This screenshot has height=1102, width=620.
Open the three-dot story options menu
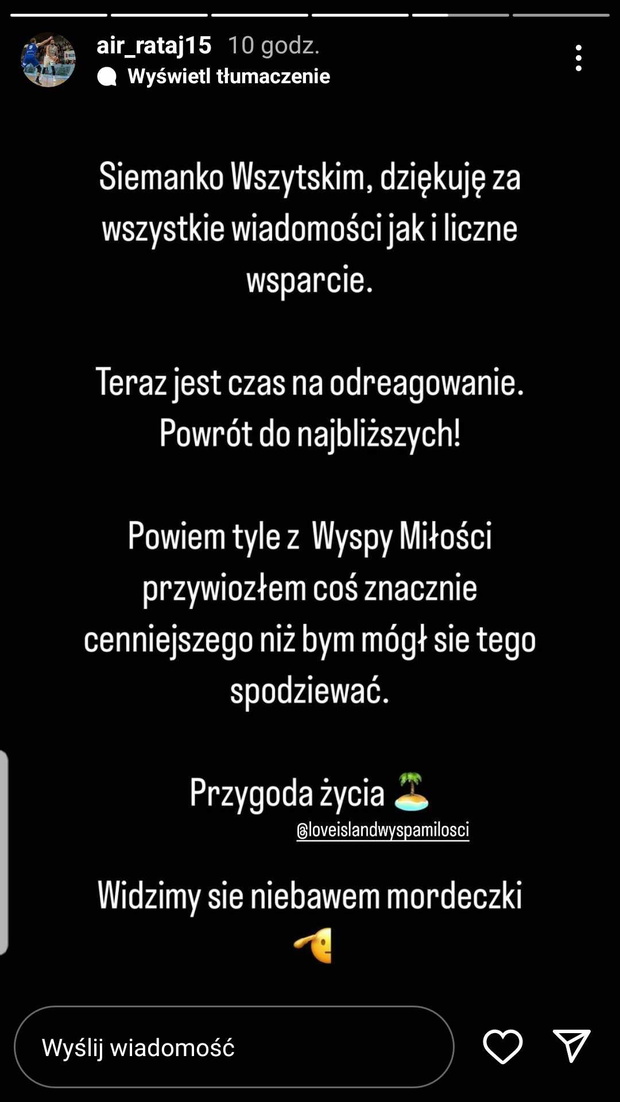click(x=578, y=58)
